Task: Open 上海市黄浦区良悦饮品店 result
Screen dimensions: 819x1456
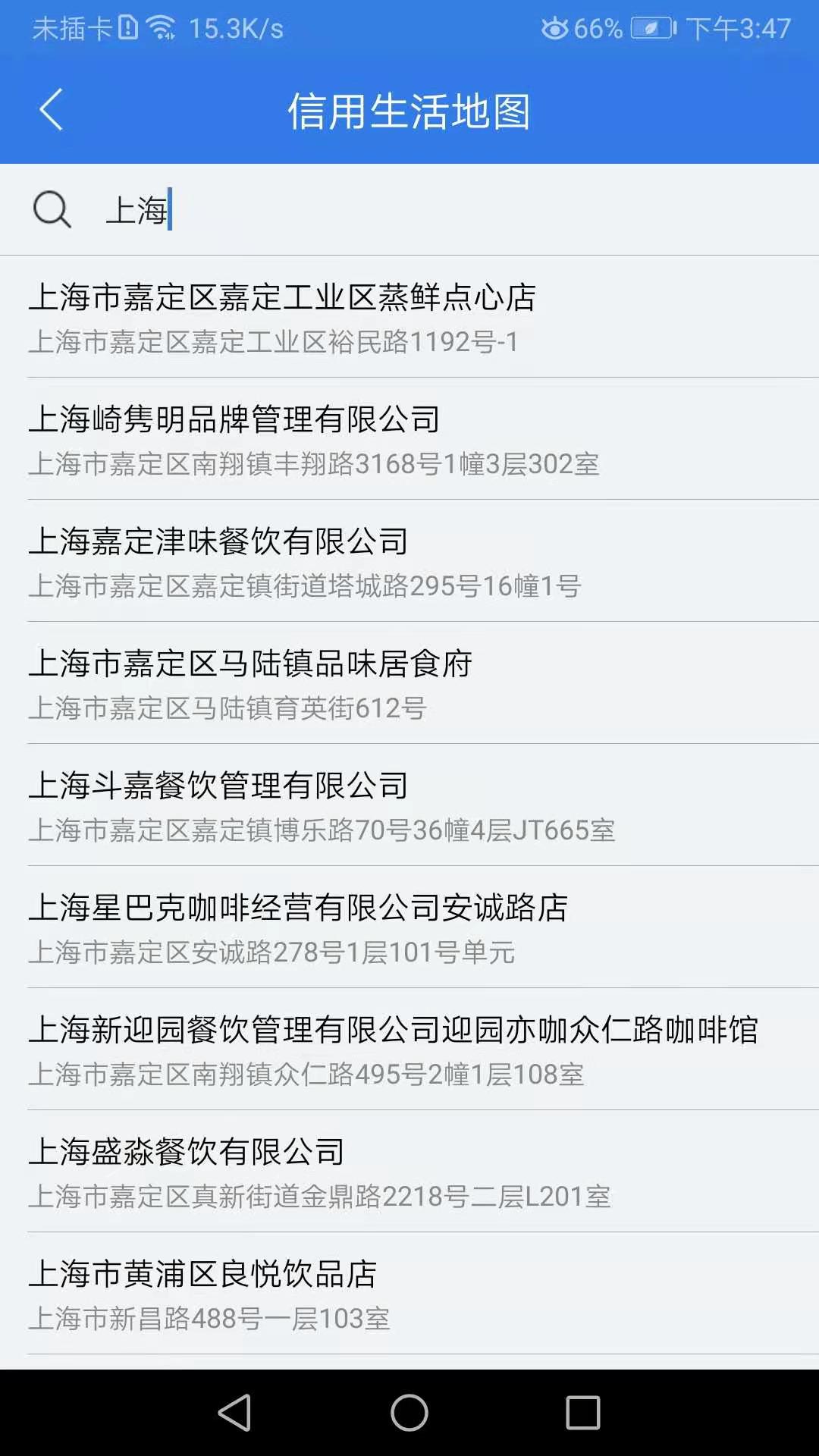Action: pyautogui.click(x=409, y=1294)
